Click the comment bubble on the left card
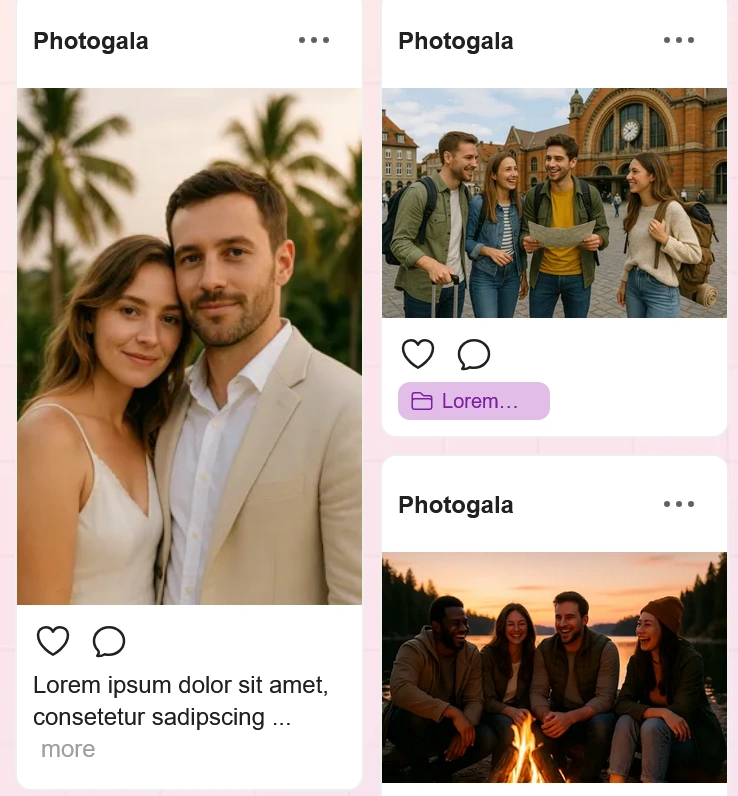The image size is (738, 796). [109, 641]
